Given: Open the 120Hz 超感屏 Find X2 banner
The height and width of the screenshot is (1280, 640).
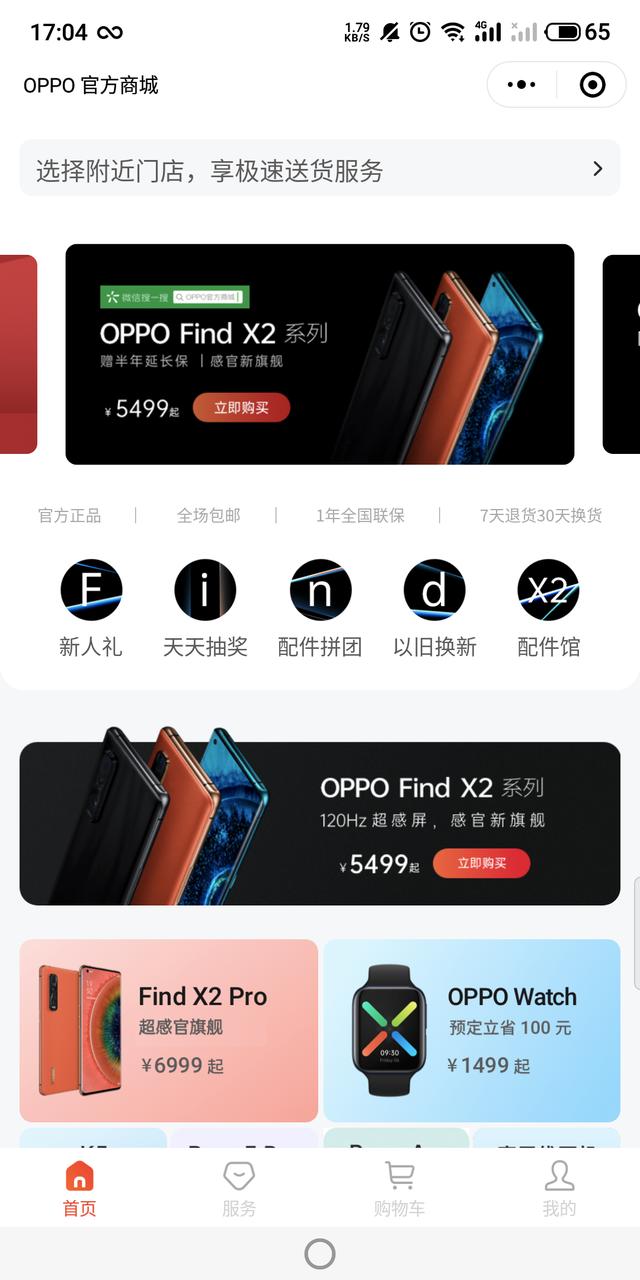Looking at the screenshot, I should click(320, 824).
